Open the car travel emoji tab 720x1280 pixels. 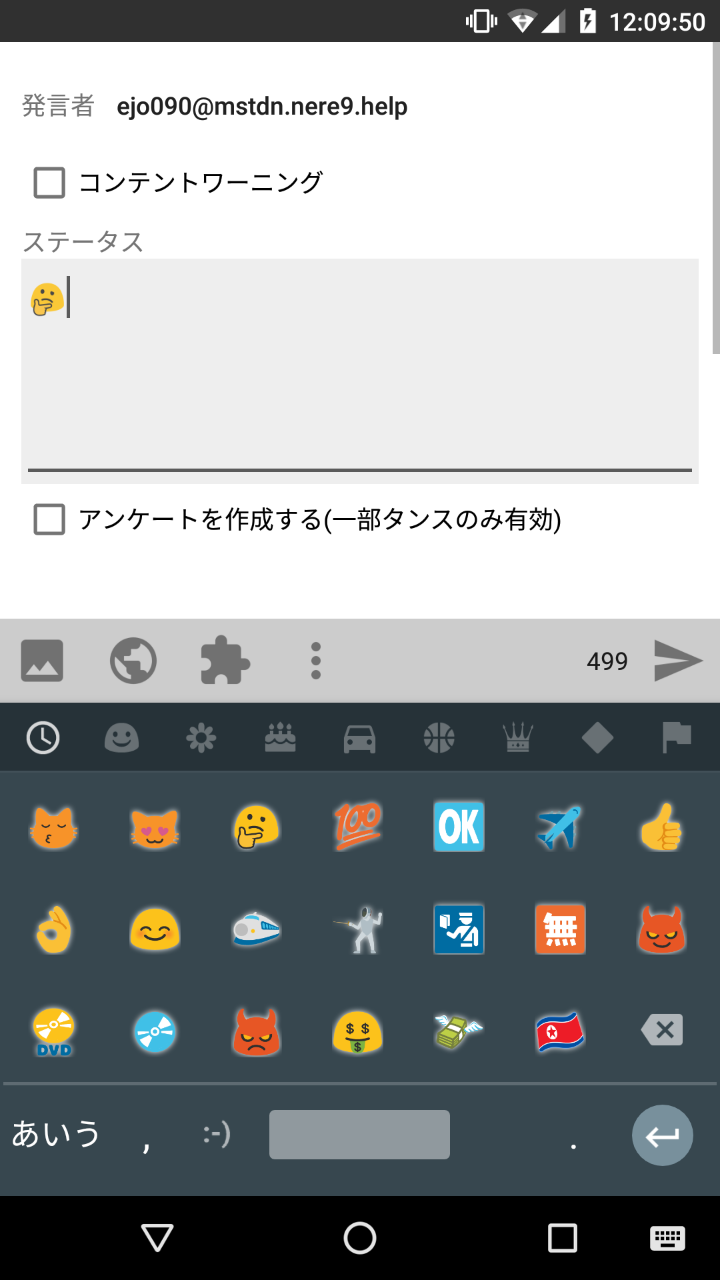click(359, 738)
